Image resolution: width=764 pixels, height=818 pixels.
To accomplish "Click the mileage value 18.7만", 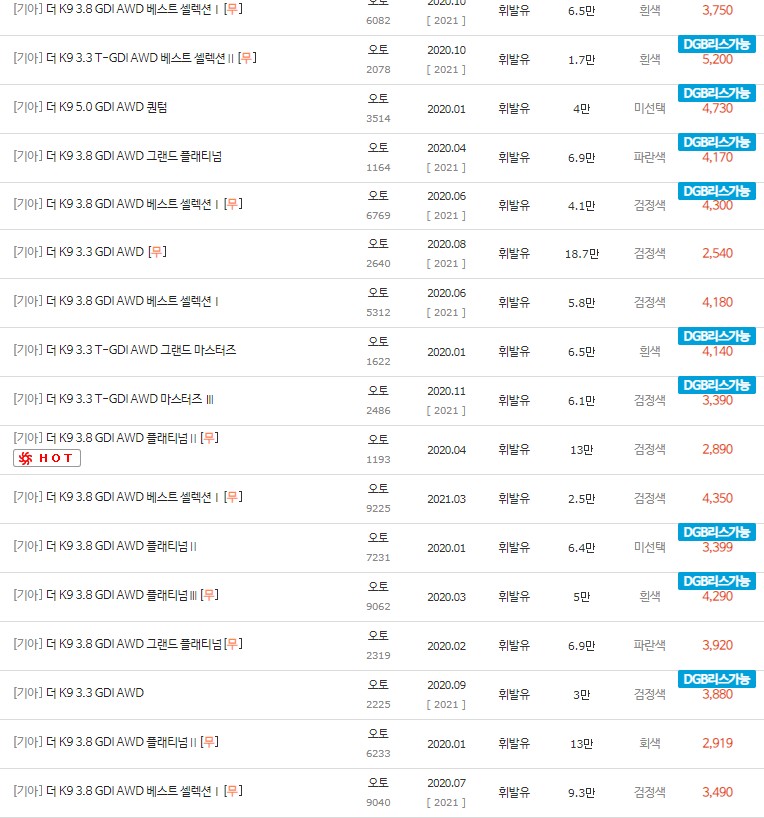I will [581, 254].
